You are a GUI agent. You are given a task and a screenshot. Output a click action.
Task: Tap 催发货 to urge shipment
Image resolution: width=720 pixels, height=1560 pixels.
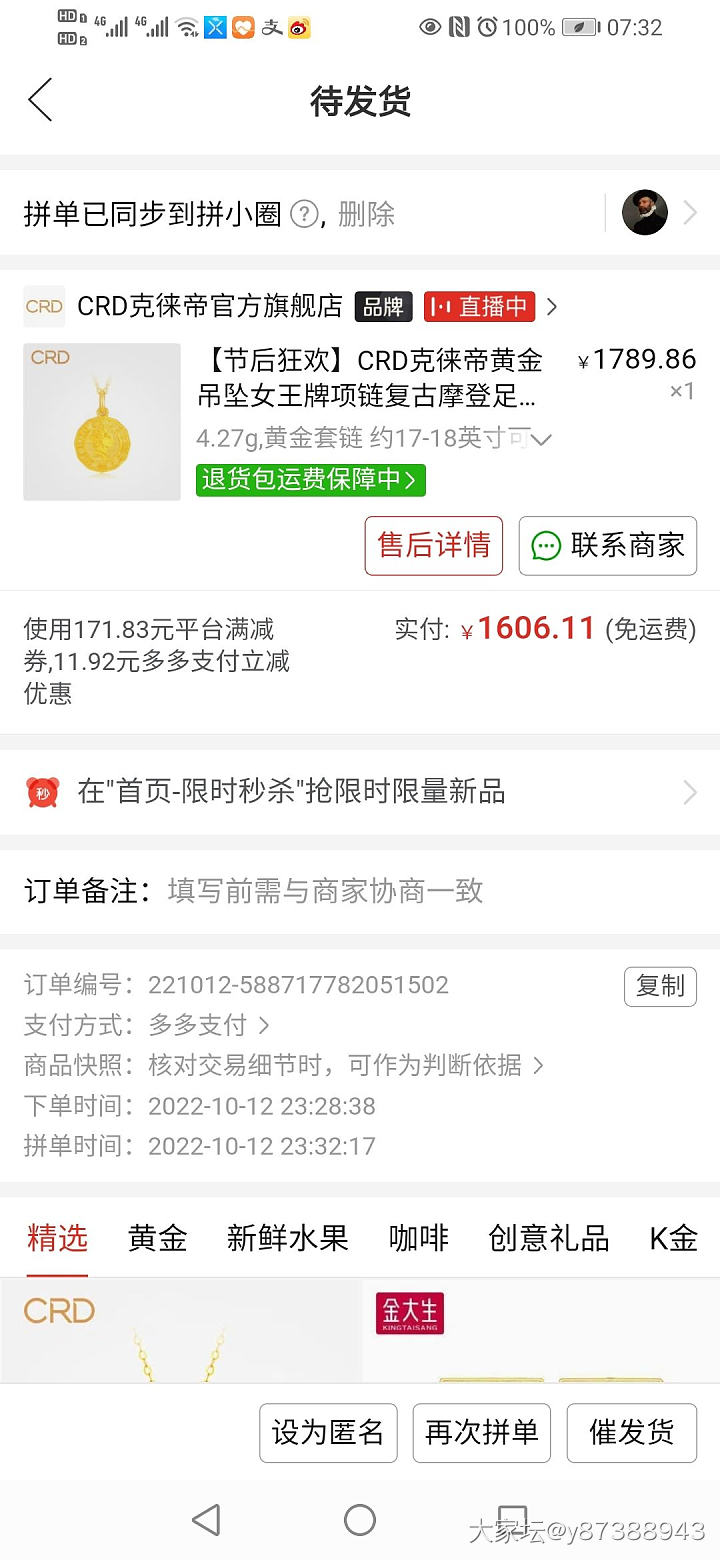(631, 1432)
